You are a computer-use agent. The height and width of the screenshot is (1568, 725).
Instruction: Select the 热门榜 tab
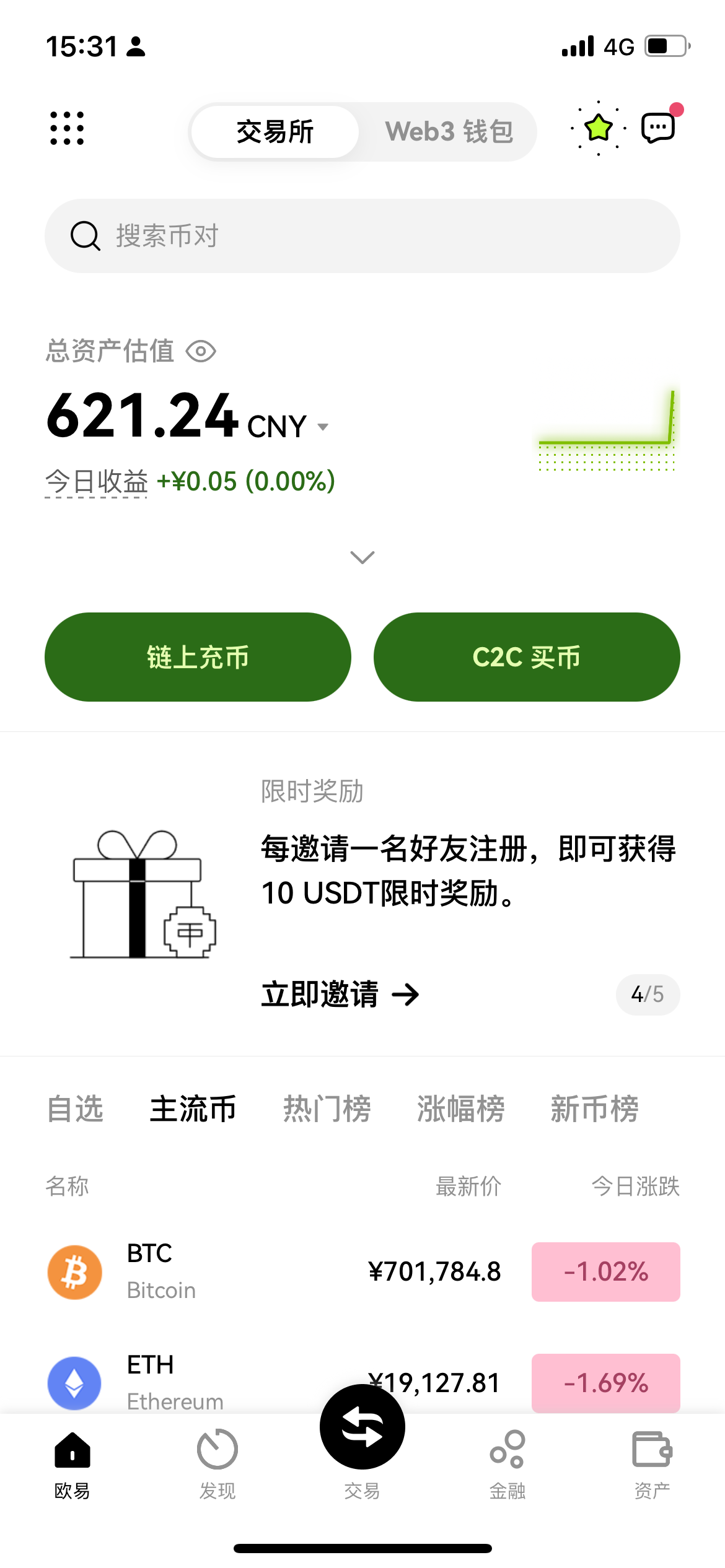coord(327,1108)
